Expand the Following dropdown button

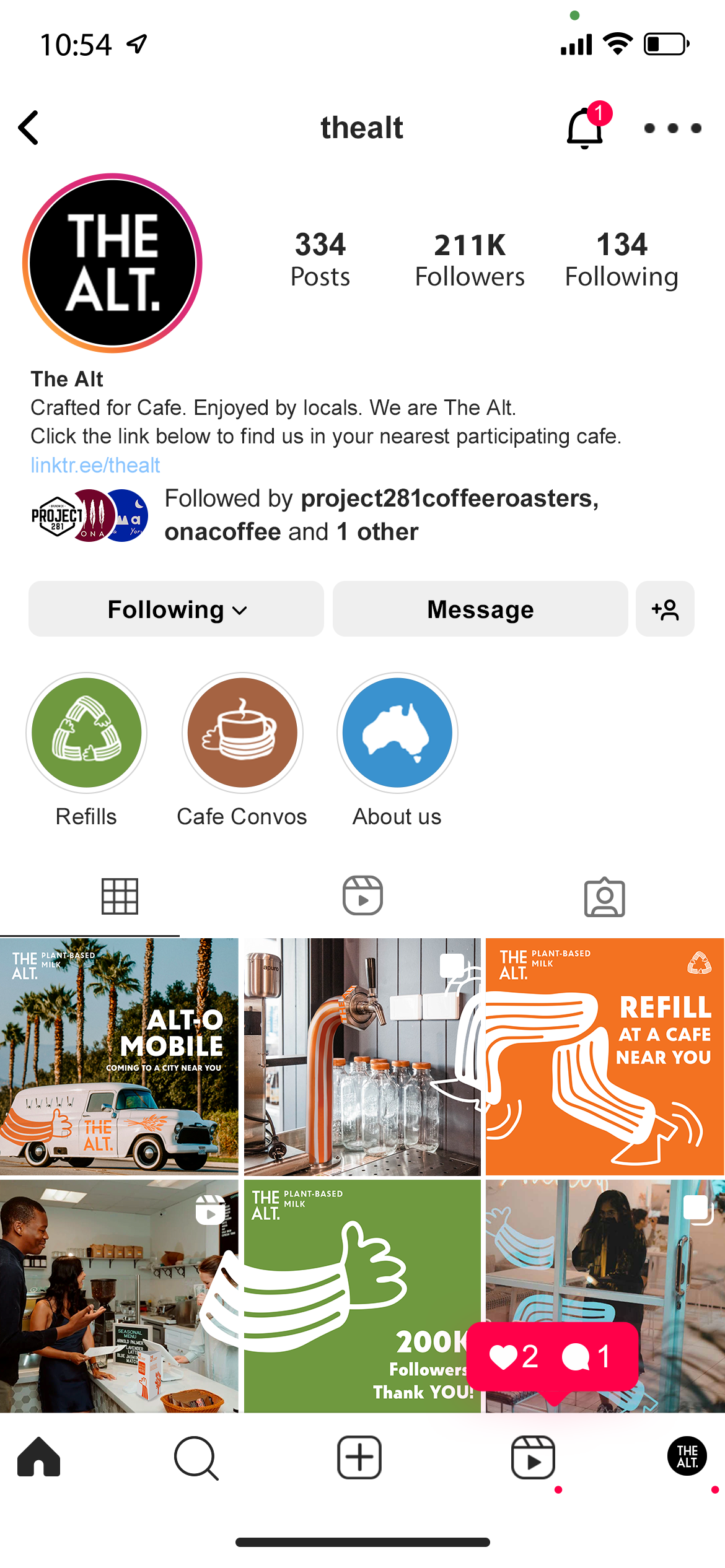point(176,609)
